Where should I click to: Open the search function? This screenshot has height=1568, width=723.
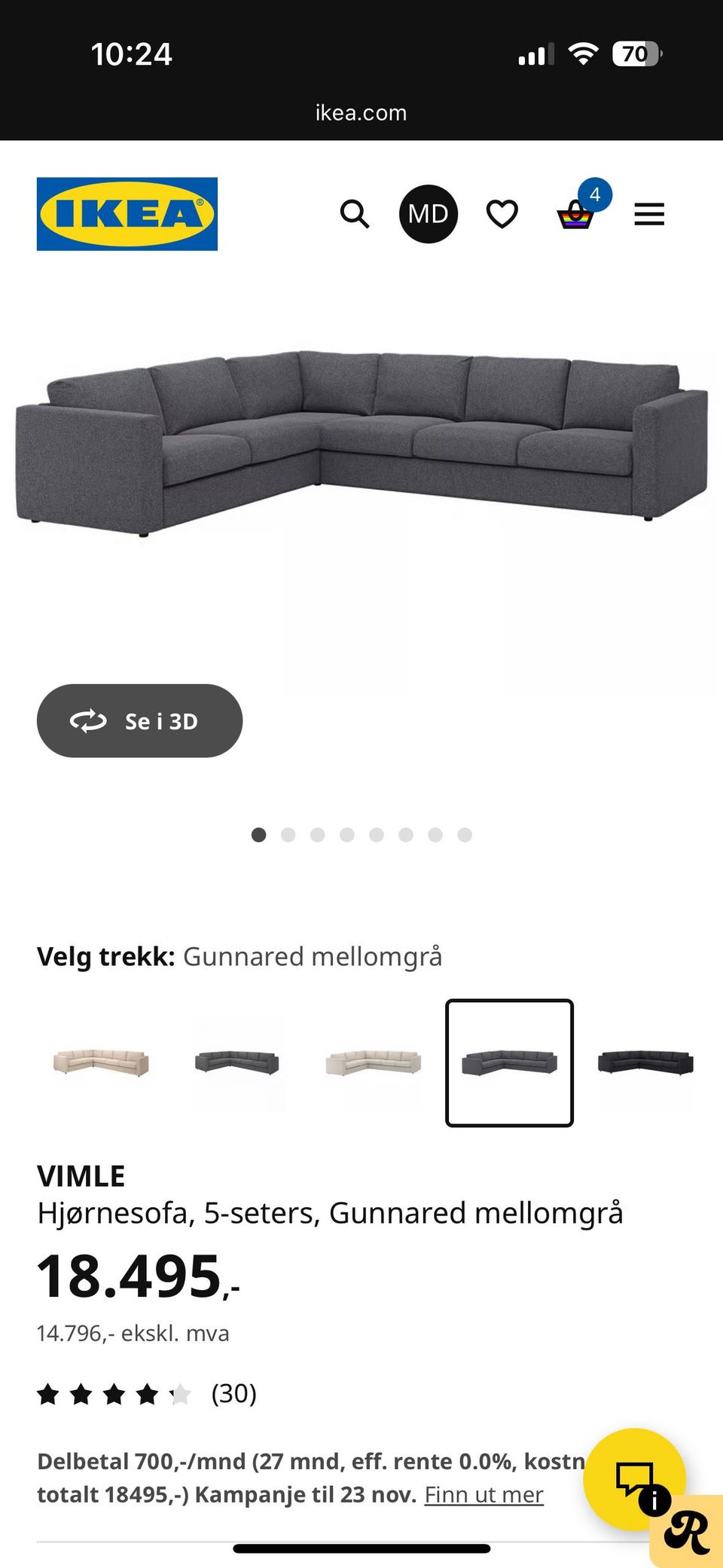click(x=354, y=214)
